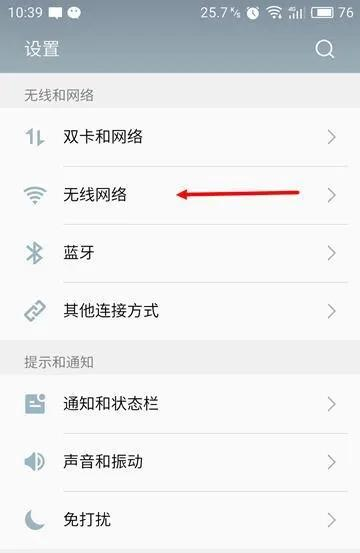The height and width of the screenshot is (553, 360).
Task: Open 其他连接方式 row
Action: (180, 311)
